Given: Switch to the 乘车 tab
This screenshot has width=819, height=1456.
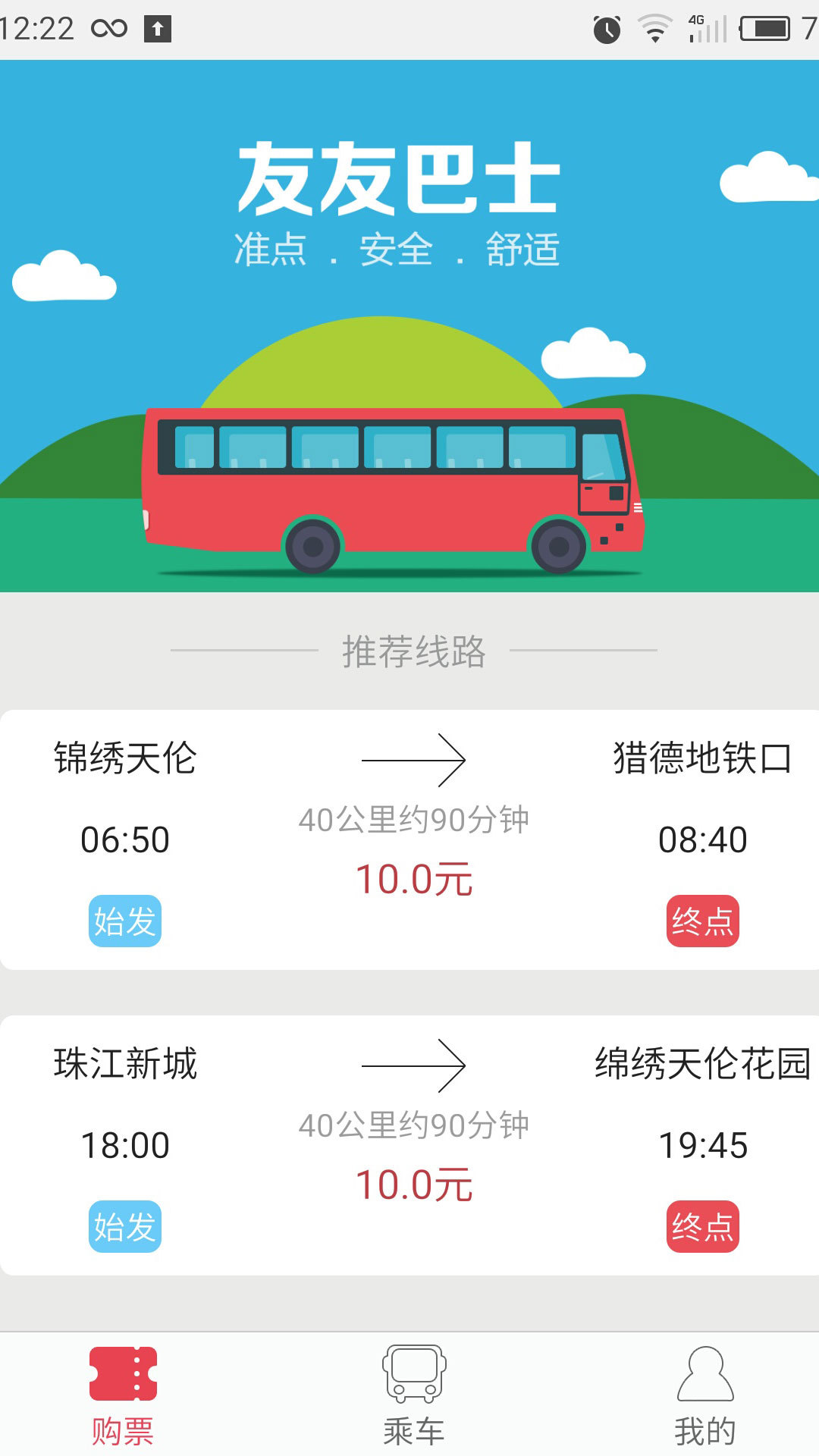Looking at the screenshot, I should [413, 1395].
